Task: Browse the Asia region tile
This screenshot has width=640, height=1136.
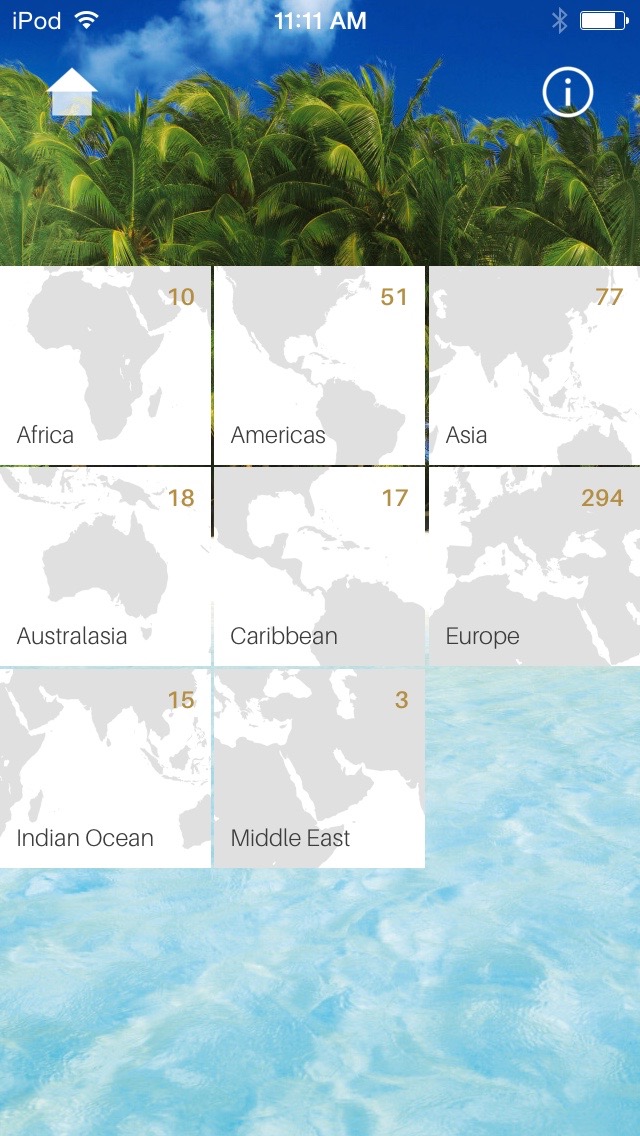Action: pyautogui.click(x=534, y=365)
